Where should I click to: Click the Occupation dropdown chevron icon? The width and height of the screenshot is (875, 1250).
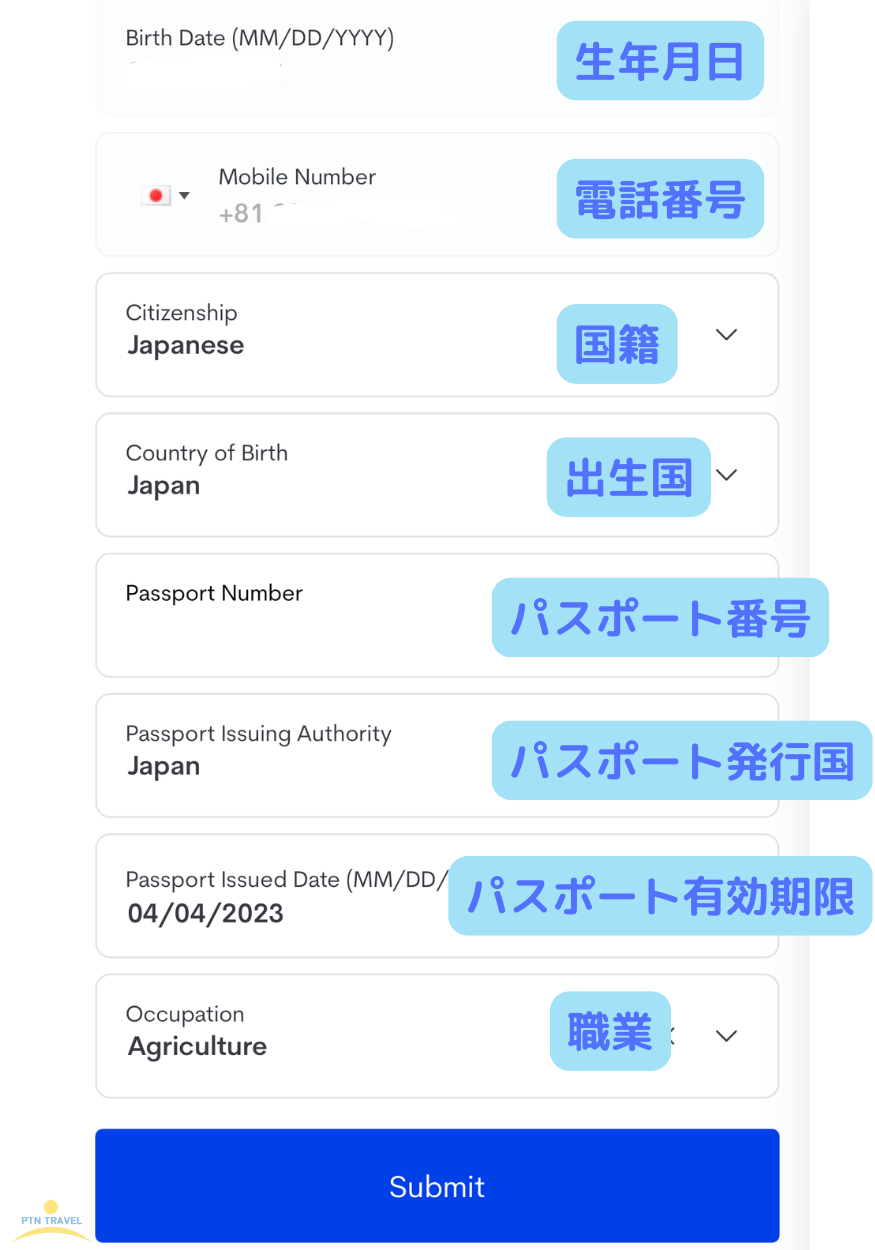726,1036
